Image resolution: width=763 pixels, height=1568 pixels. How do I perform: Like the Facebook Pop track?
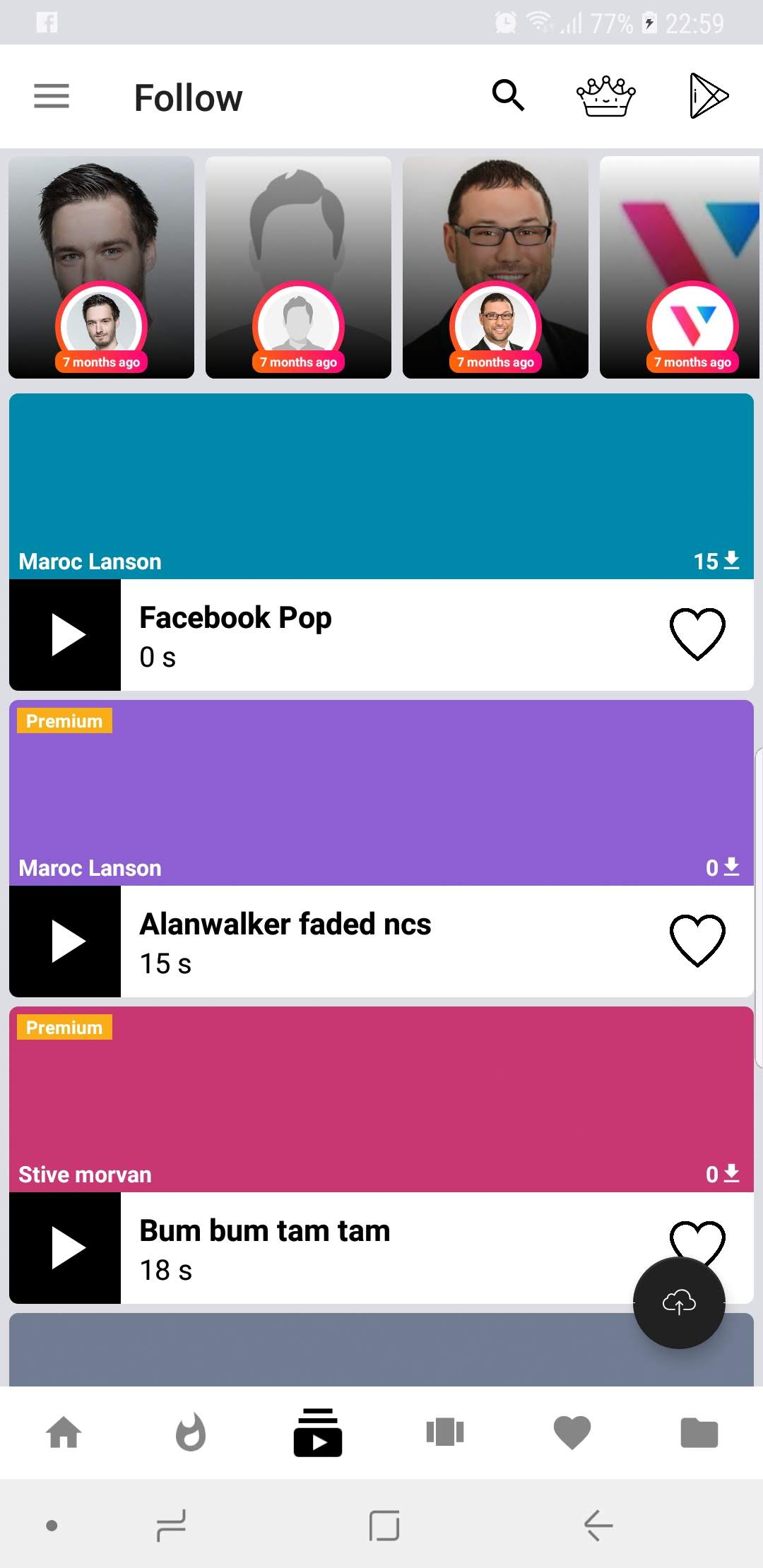tap(697, 634)
